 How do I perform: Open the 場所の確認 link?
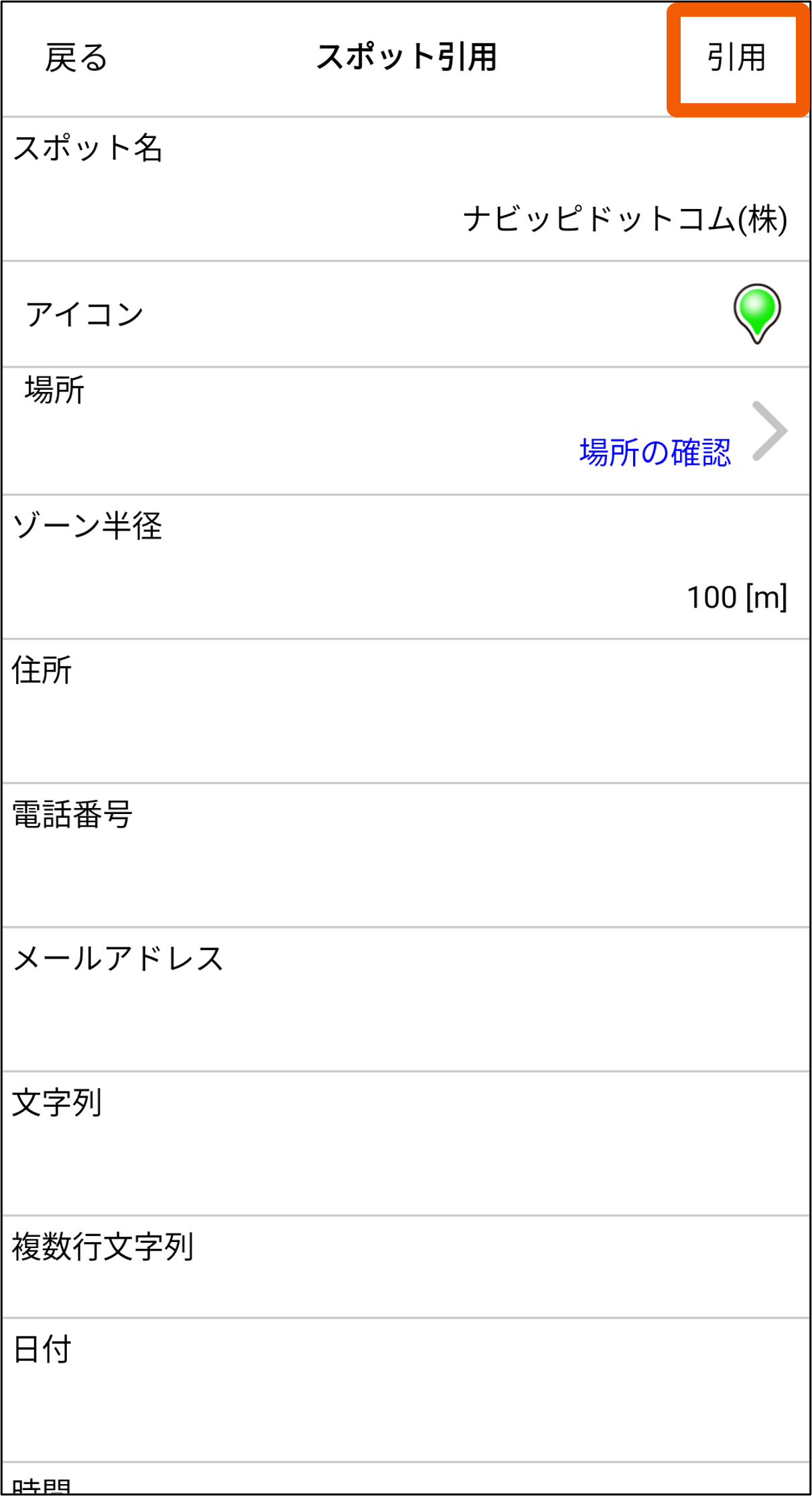655,452
